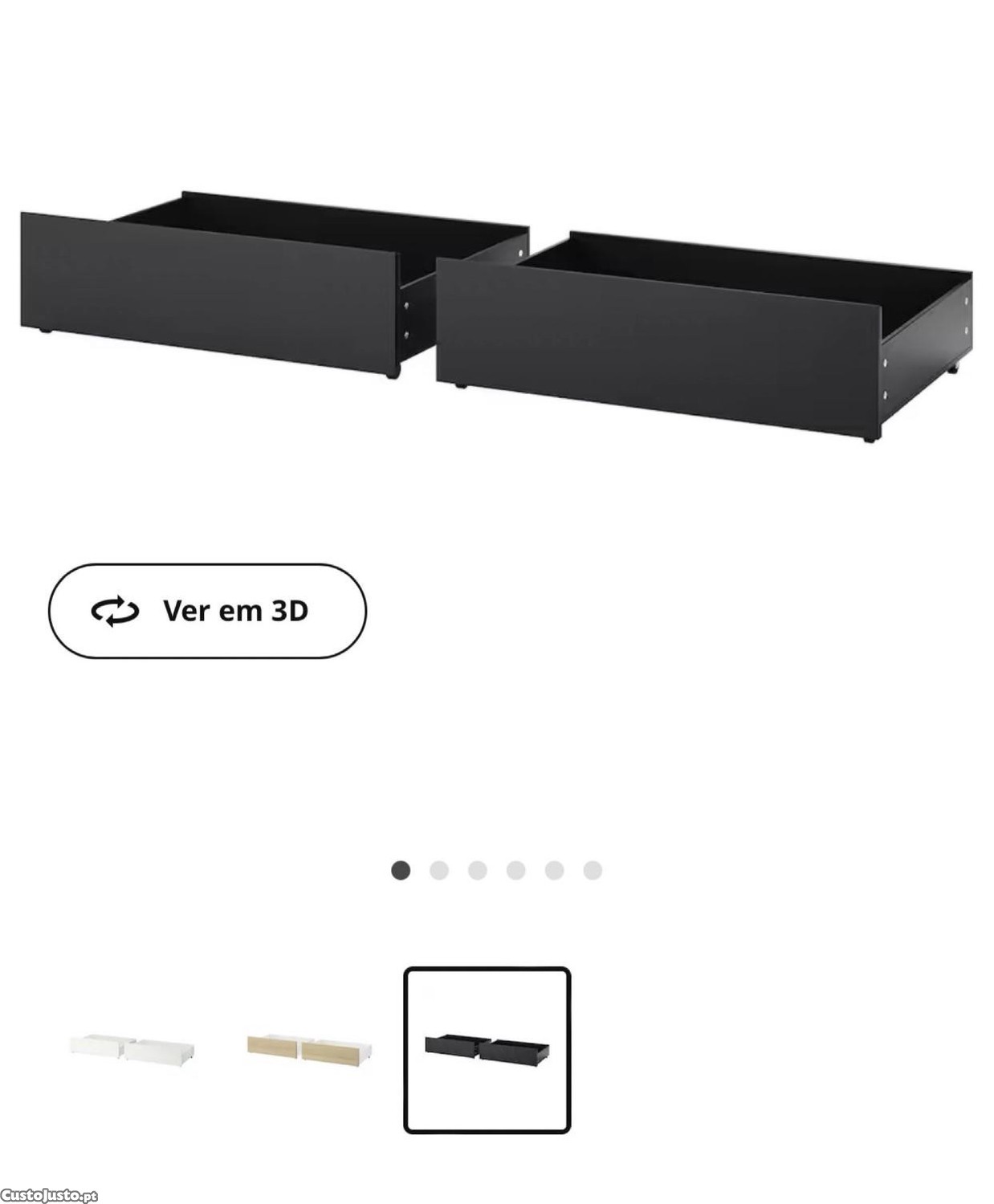Go to the last image dot
The height and width of the screenshot is (1204, 994).
(x=593, y=870)
